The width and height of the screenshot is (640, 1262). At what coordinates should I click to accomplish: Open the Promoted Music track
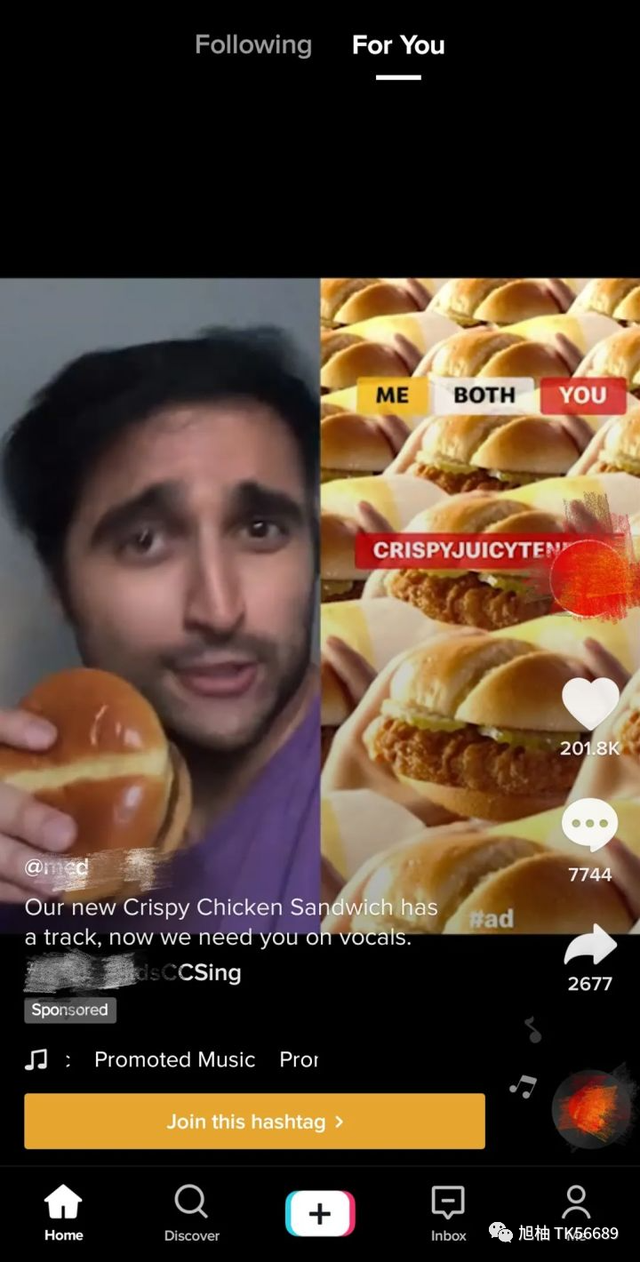coord(174,1060)
